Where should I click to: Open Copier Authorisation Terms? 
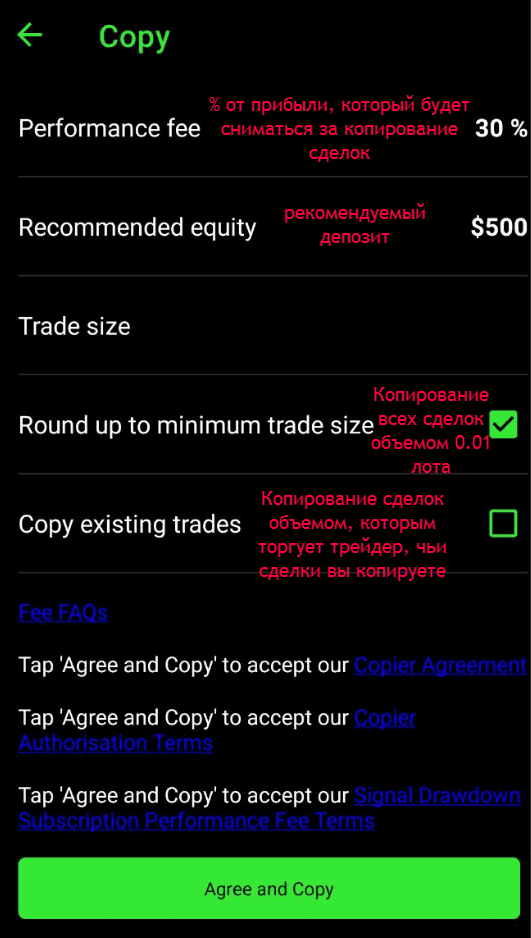[x=217, y=730]
